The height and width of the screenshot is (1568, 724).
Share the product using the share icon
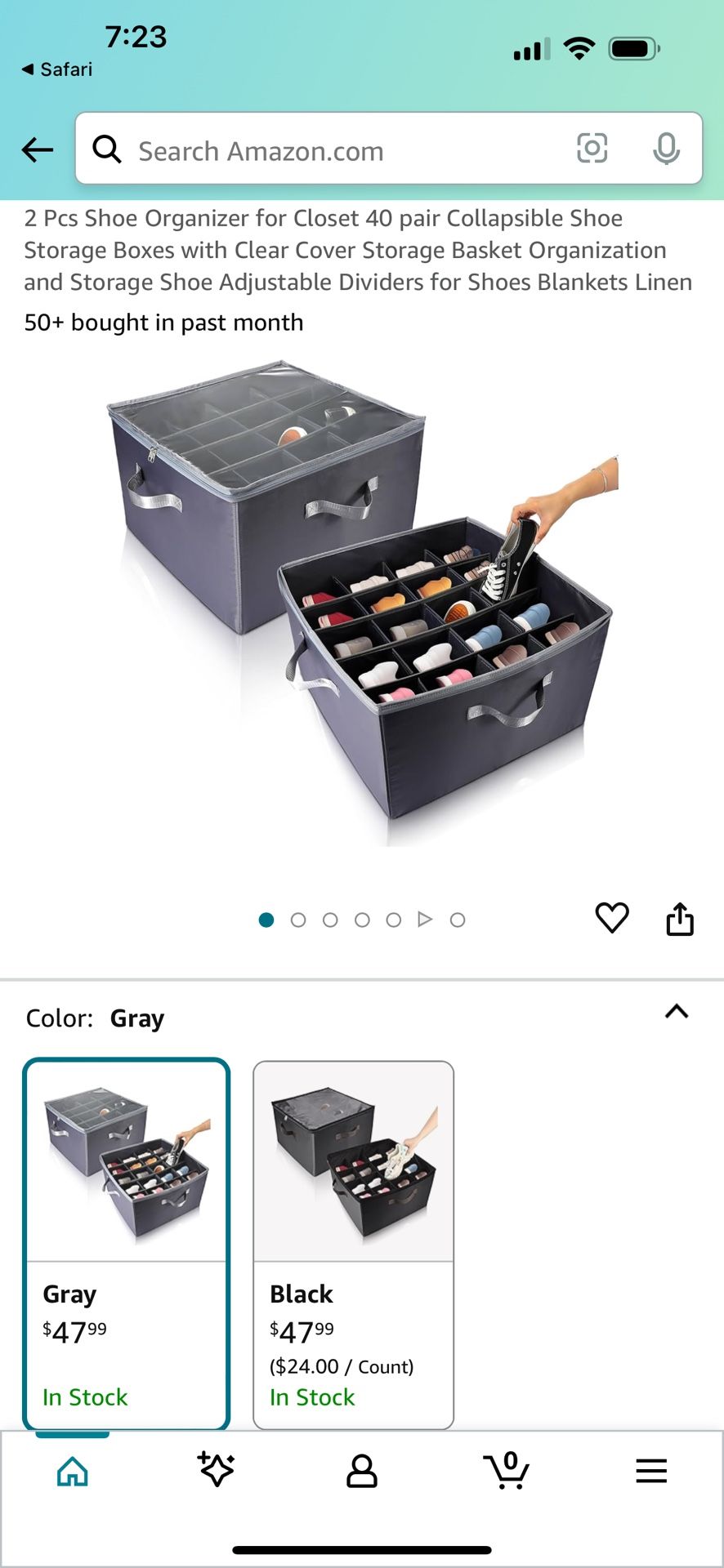tap(680, 918)
